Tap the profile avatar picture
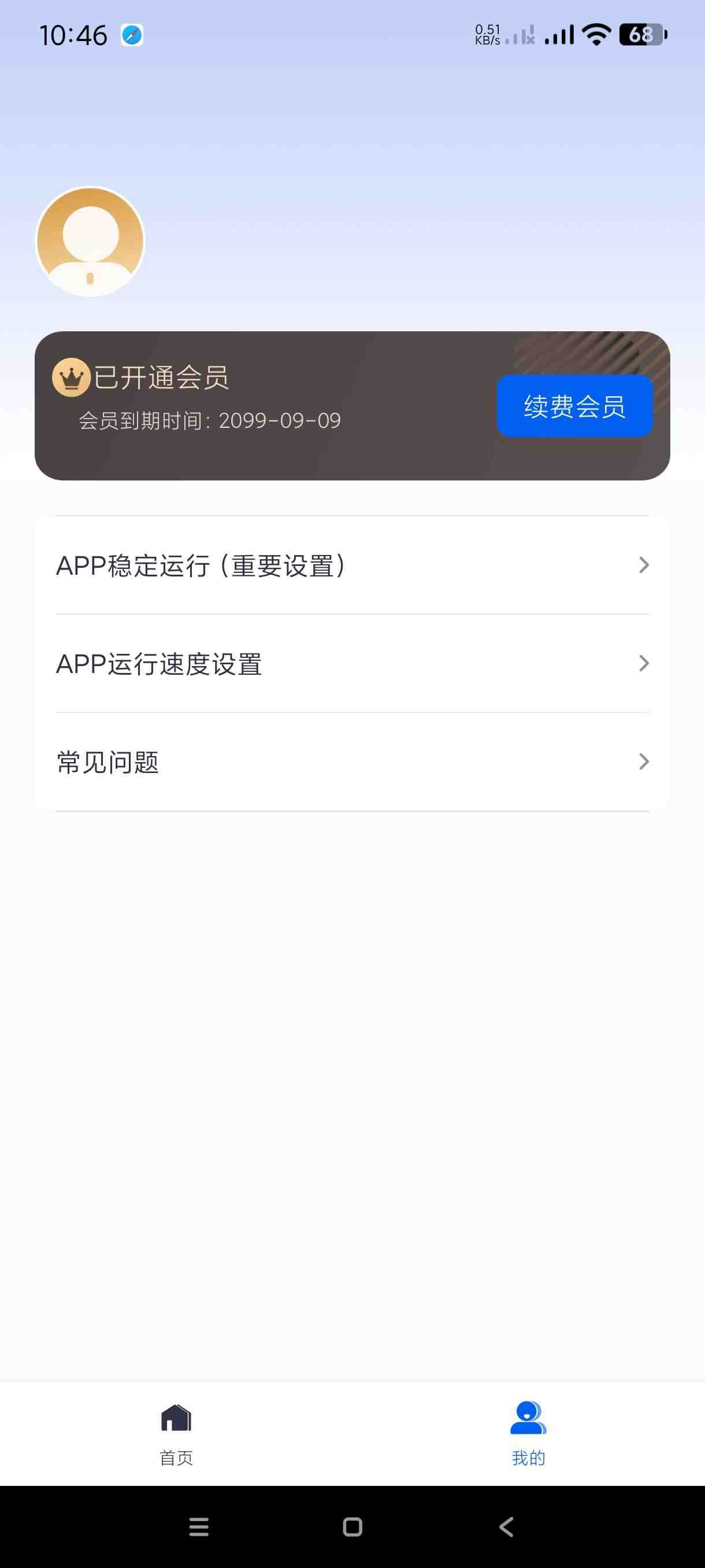The image size is (705, 1568). click(90, 242)
